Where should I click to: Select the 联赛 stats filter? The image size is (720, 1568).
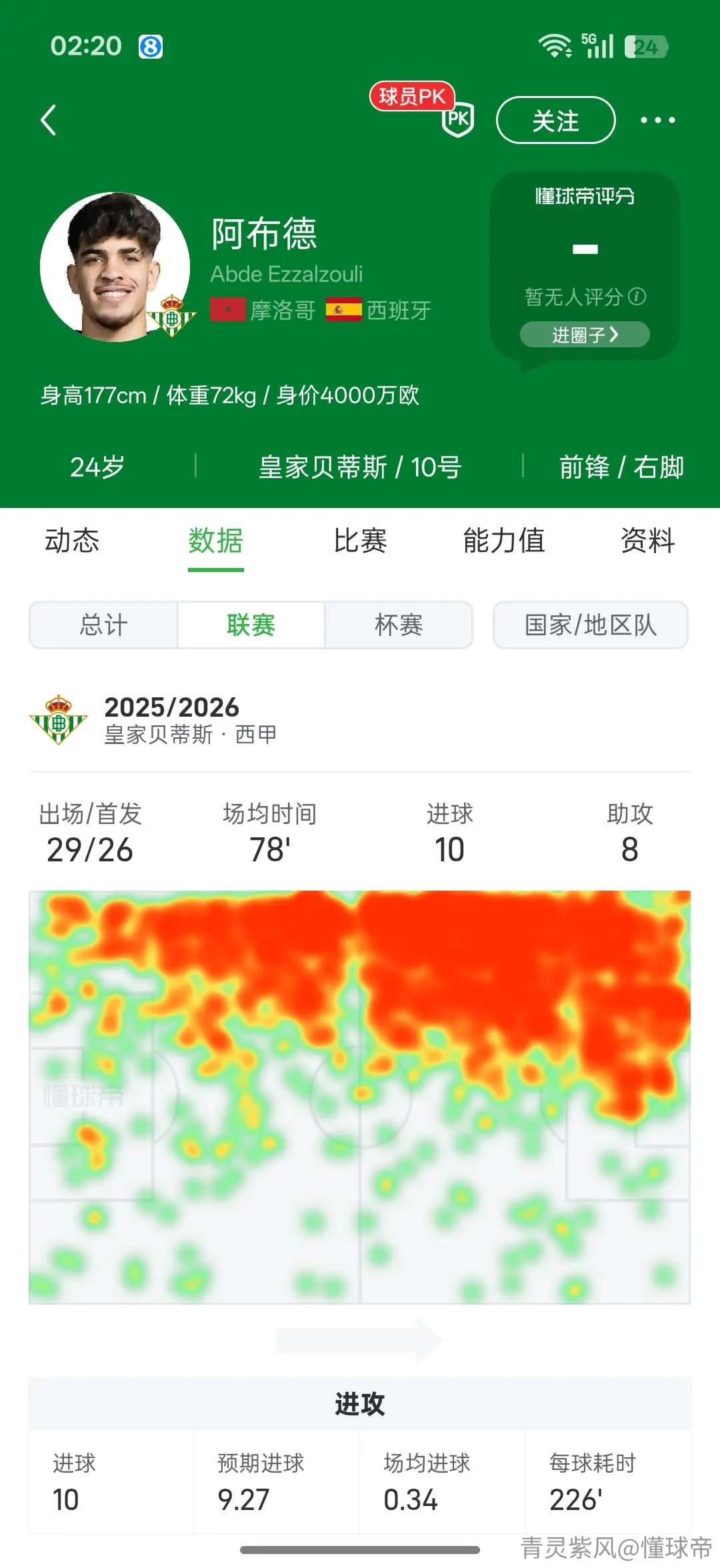tap(251, 625)
